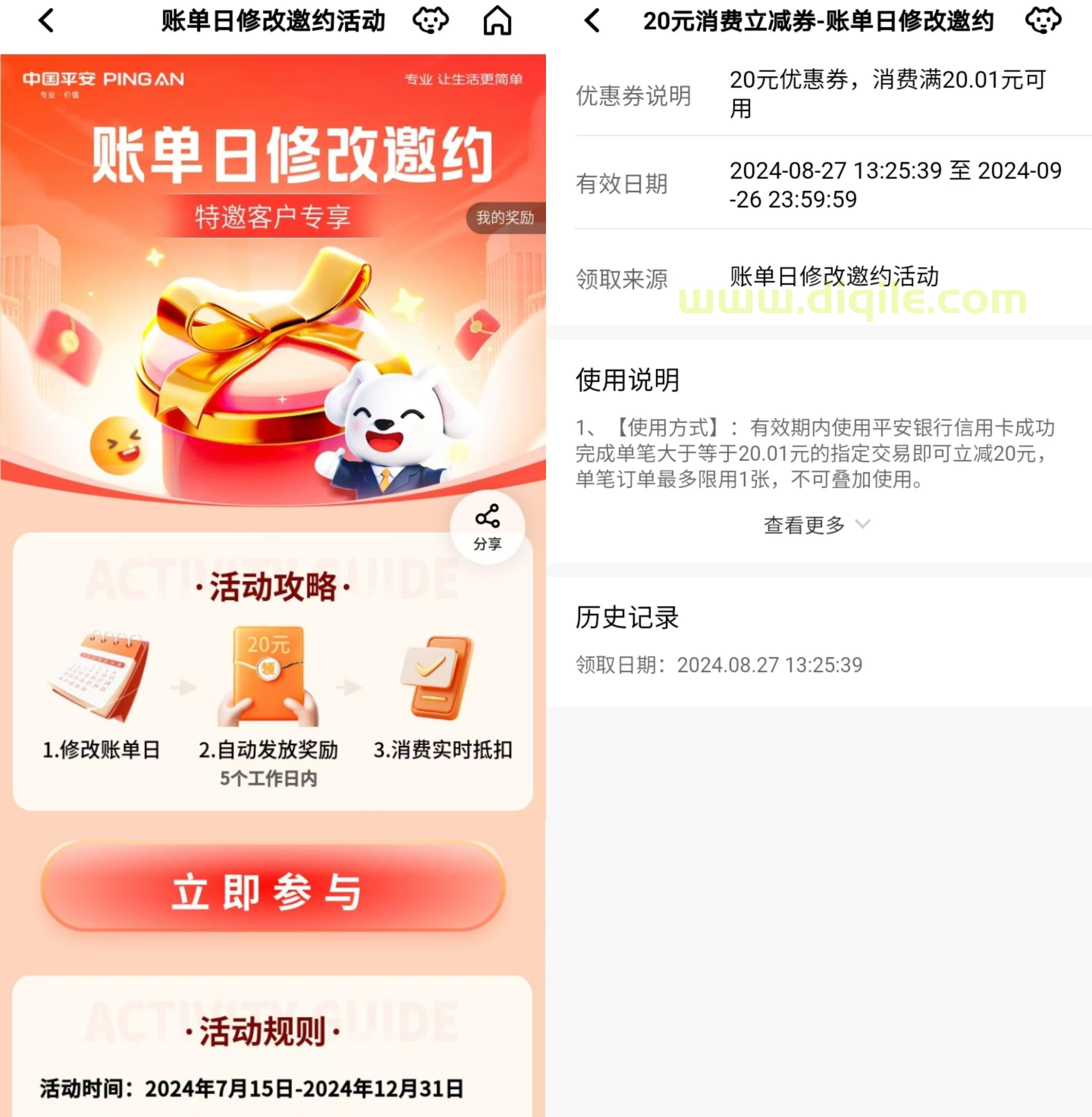
Task: Expand 查看更多 under 使用说明
Action: (817, 525)
